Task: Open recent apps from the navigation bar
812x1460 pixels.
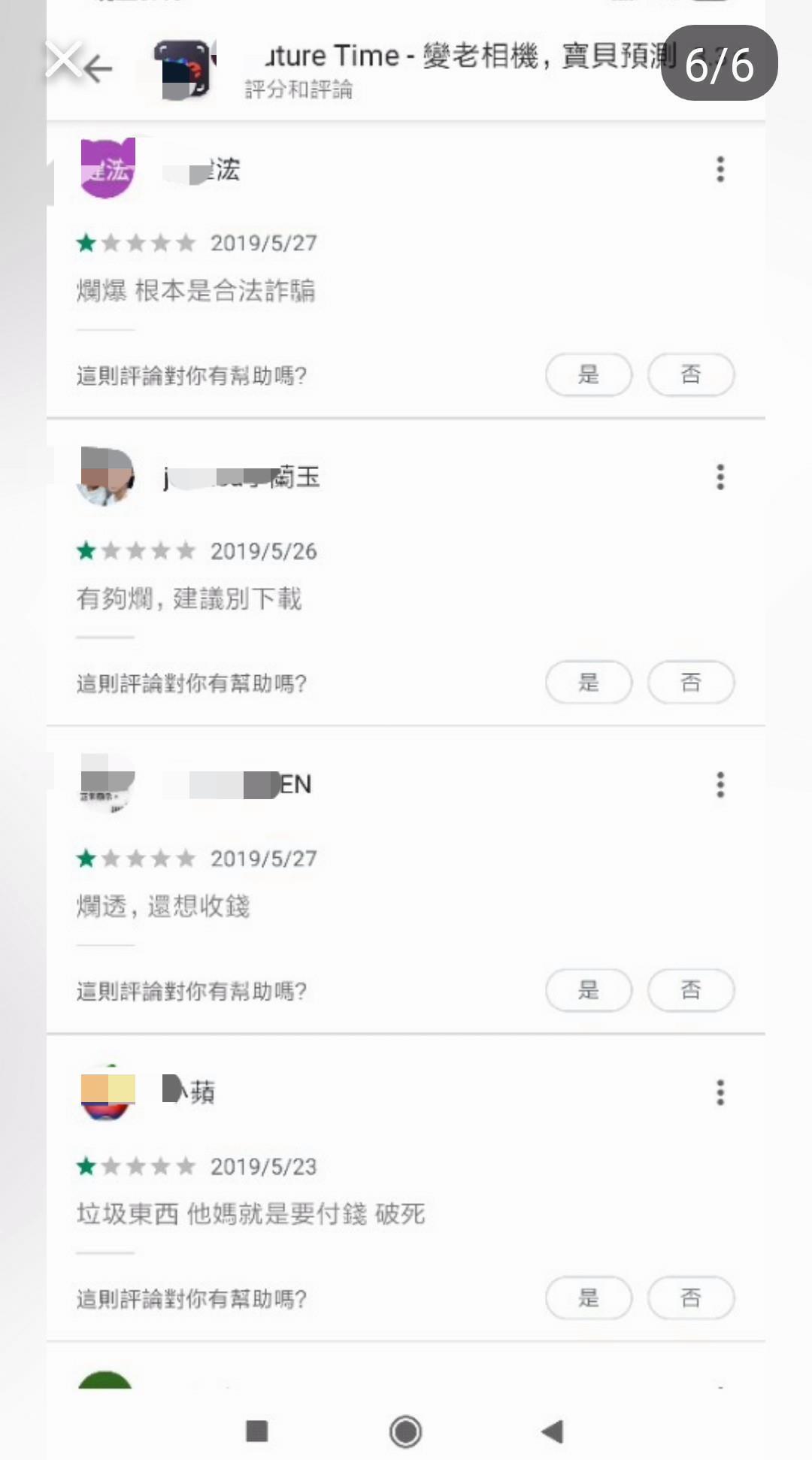Action: tap(257, 1431)
